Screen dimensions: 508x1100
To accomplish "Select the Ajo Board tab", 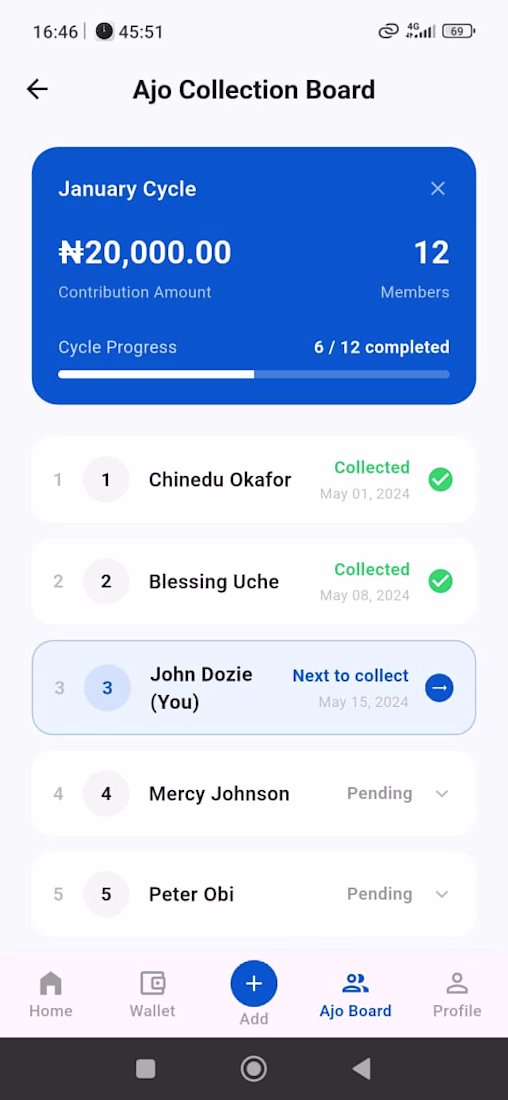I will [x=356, y=995].
